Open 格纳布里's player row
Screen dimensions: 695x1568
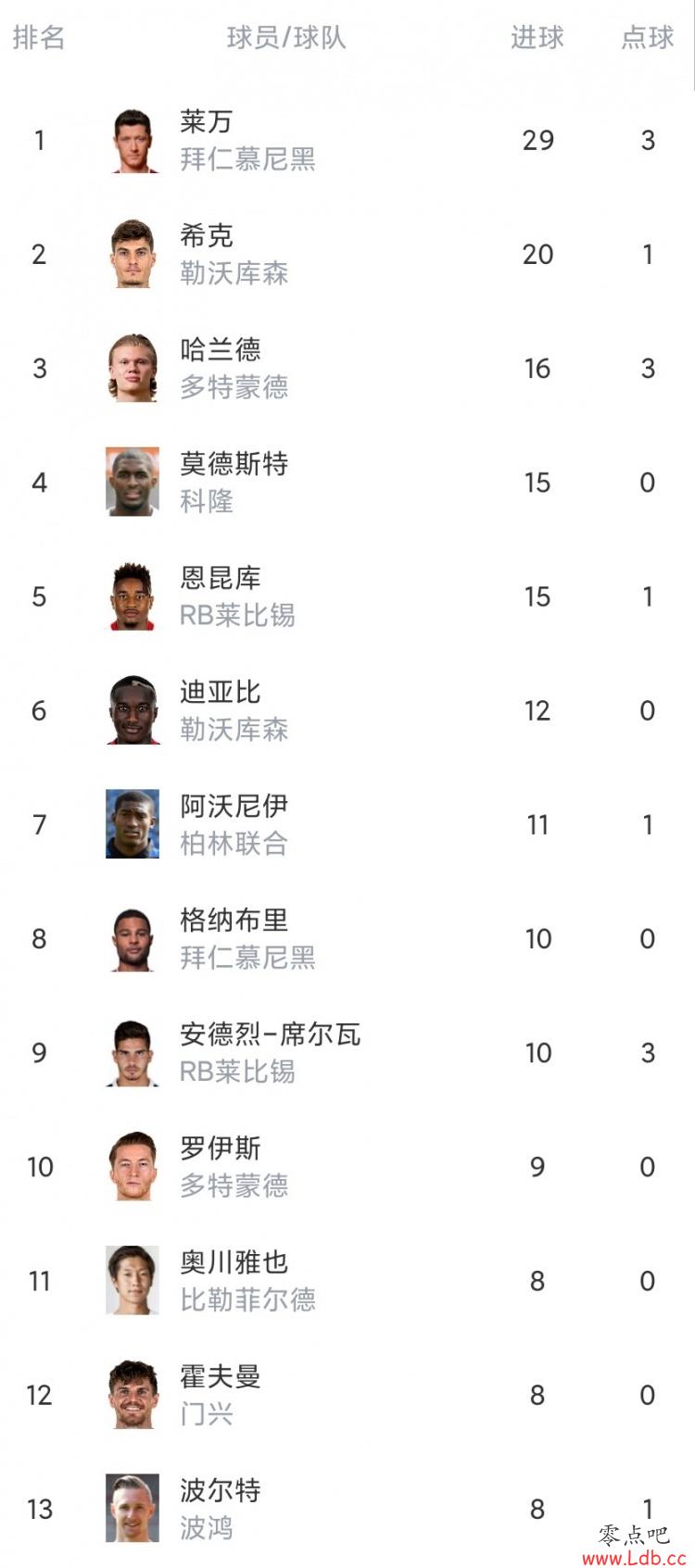347,938
